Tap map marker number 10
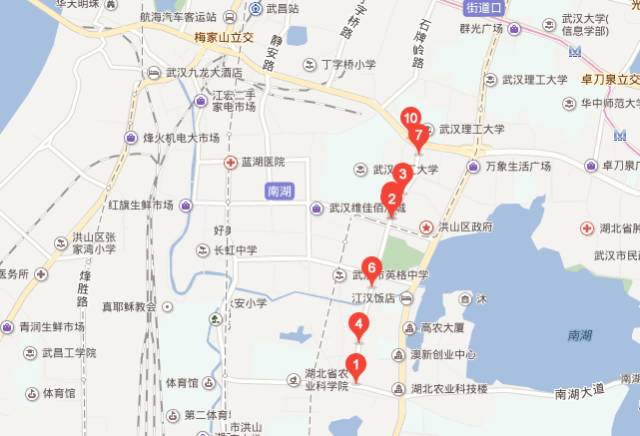 408,119
